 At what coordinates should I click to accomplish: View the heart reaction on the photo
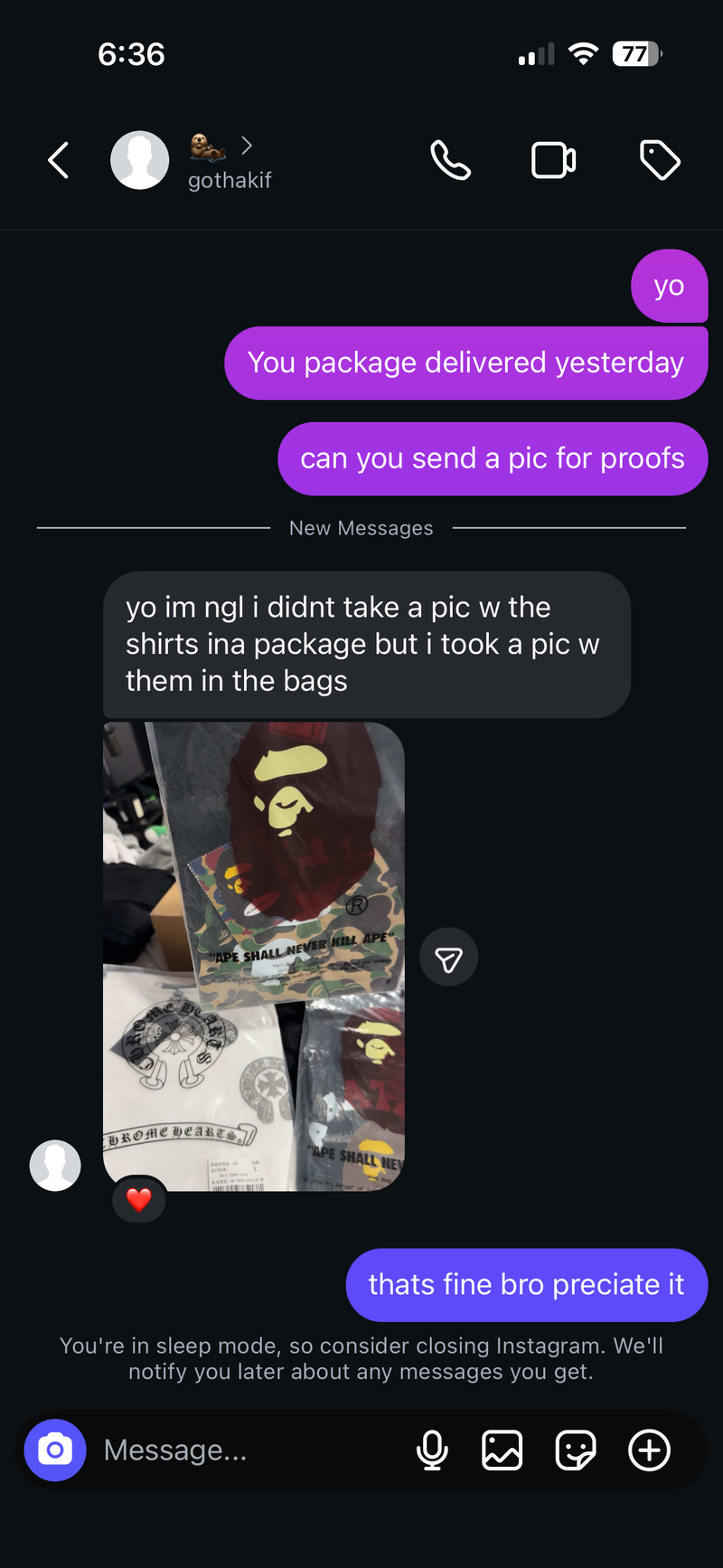tap(138, 1200)
